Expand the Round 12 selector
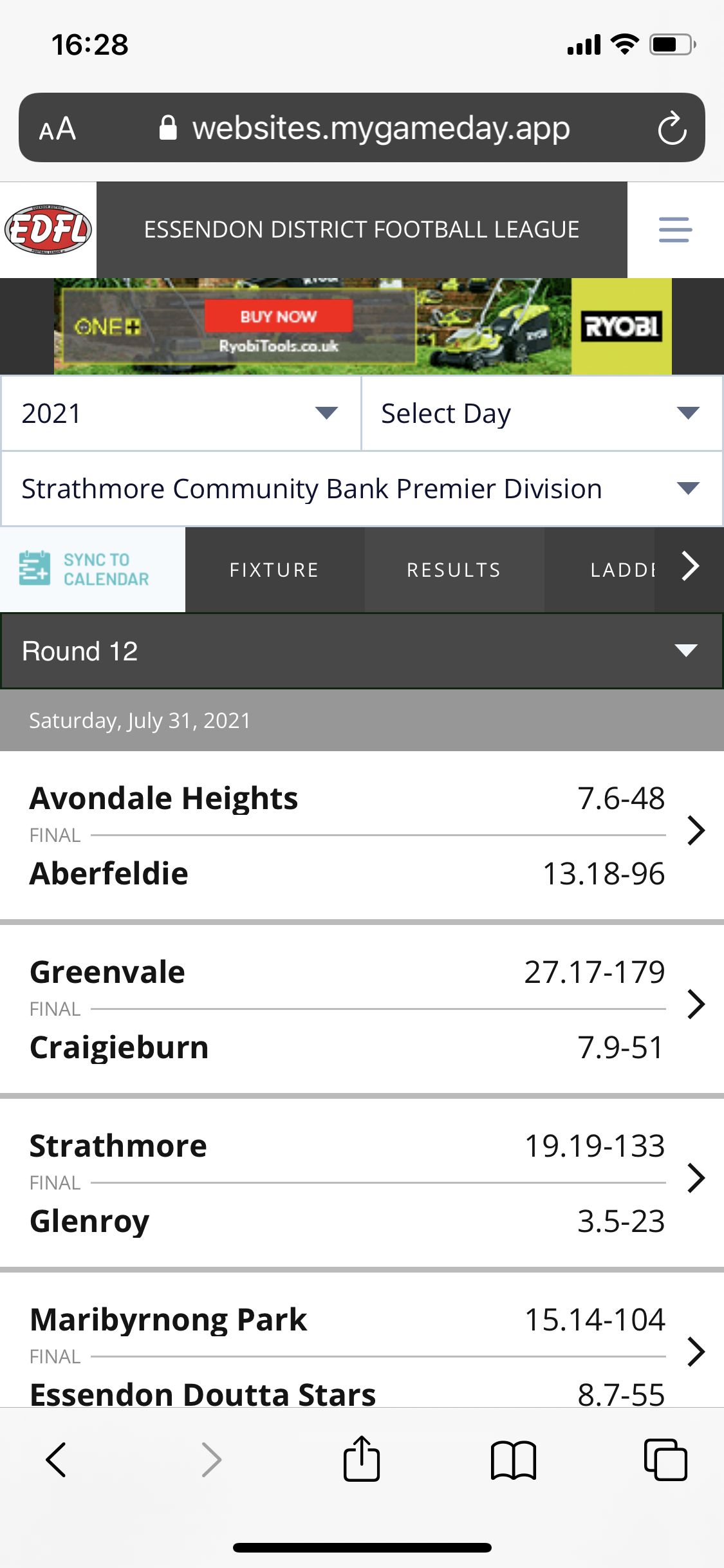Screen dimensions: 724x1568 tap(362, 651)
